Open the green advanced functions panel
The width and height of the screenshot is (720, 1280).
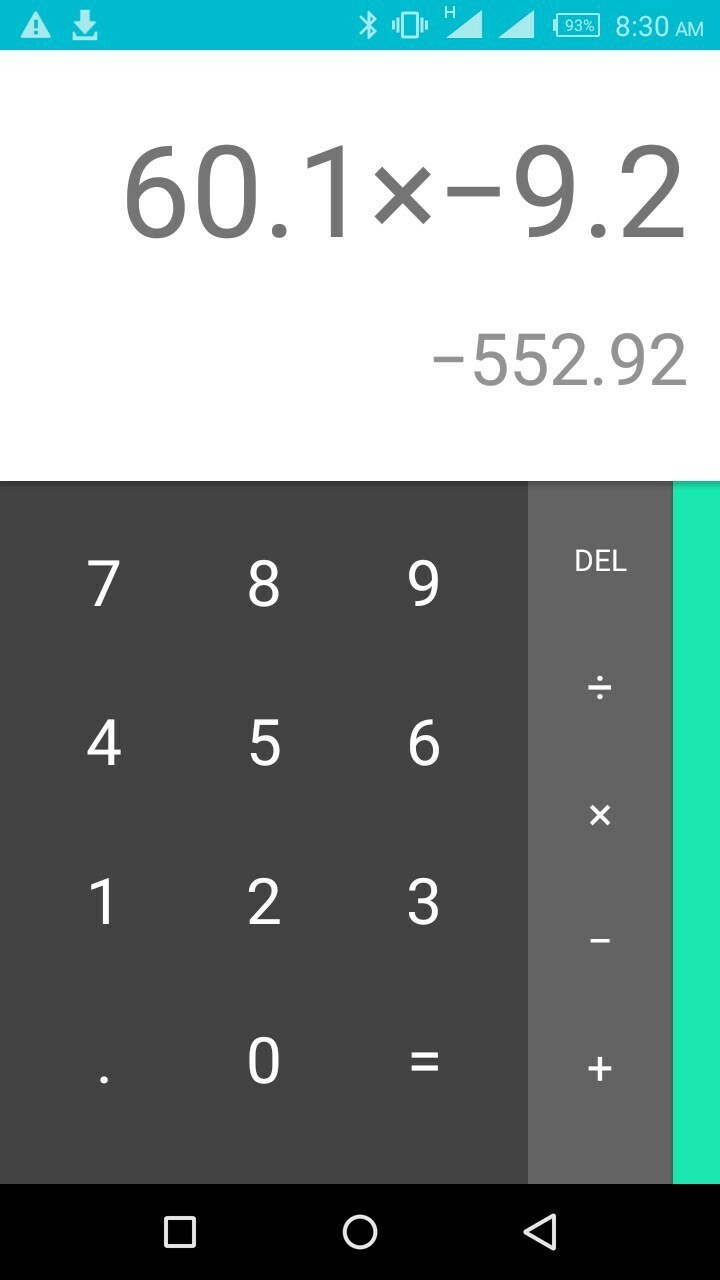[x=696, y=832]
